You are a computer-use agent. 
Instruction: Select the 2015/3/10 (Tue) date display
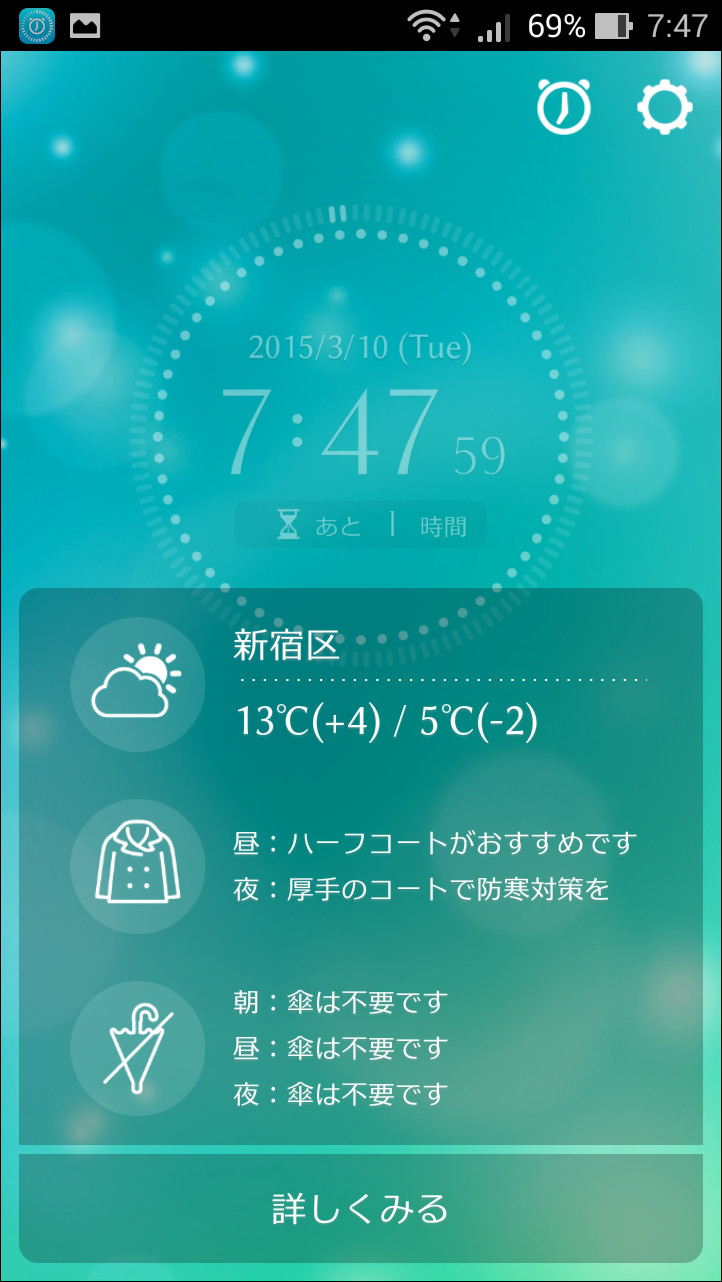point(360,347)
